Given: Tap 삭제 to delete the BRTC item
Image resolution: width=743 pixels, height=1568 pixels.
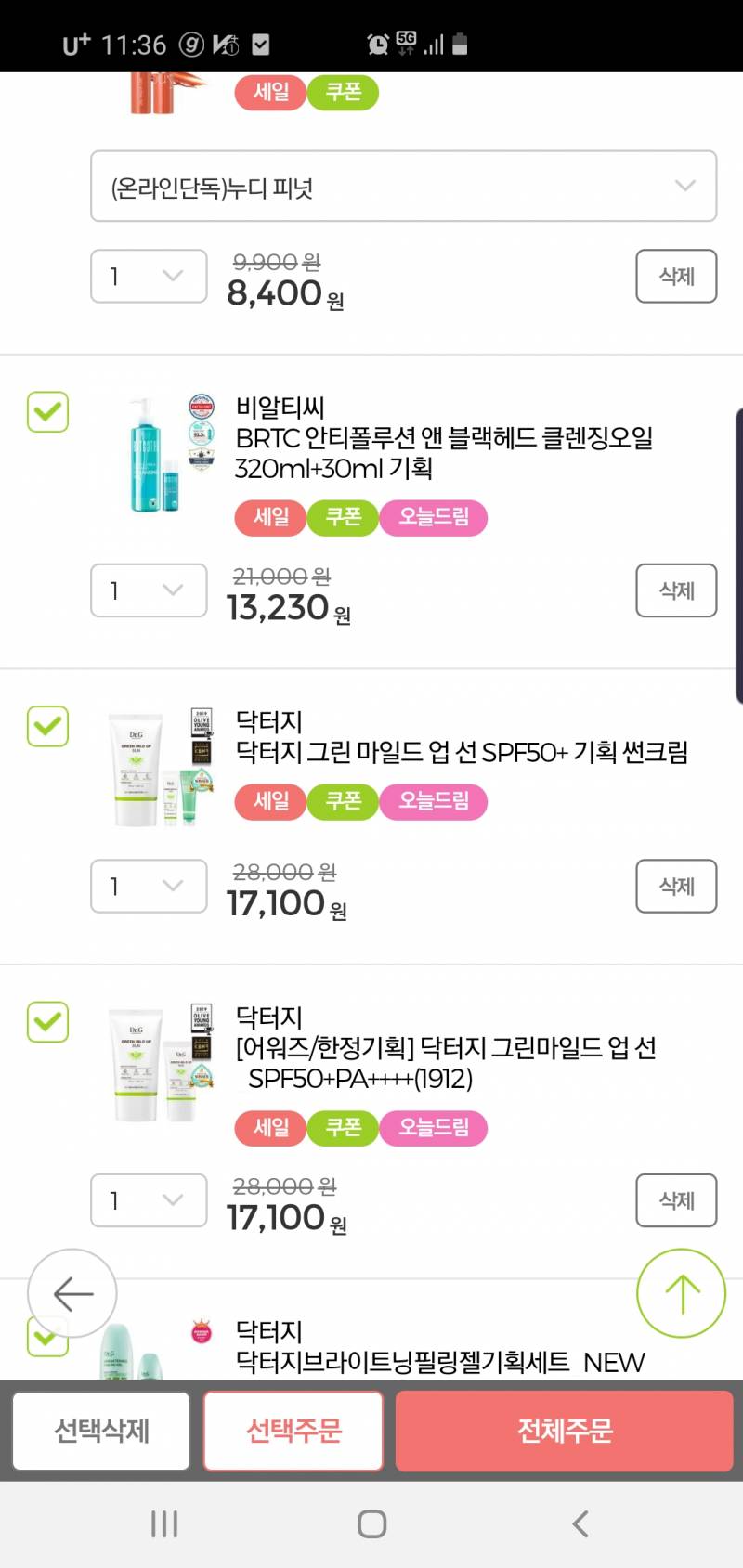Looking at the screenshot, I should tap(675, 590).
